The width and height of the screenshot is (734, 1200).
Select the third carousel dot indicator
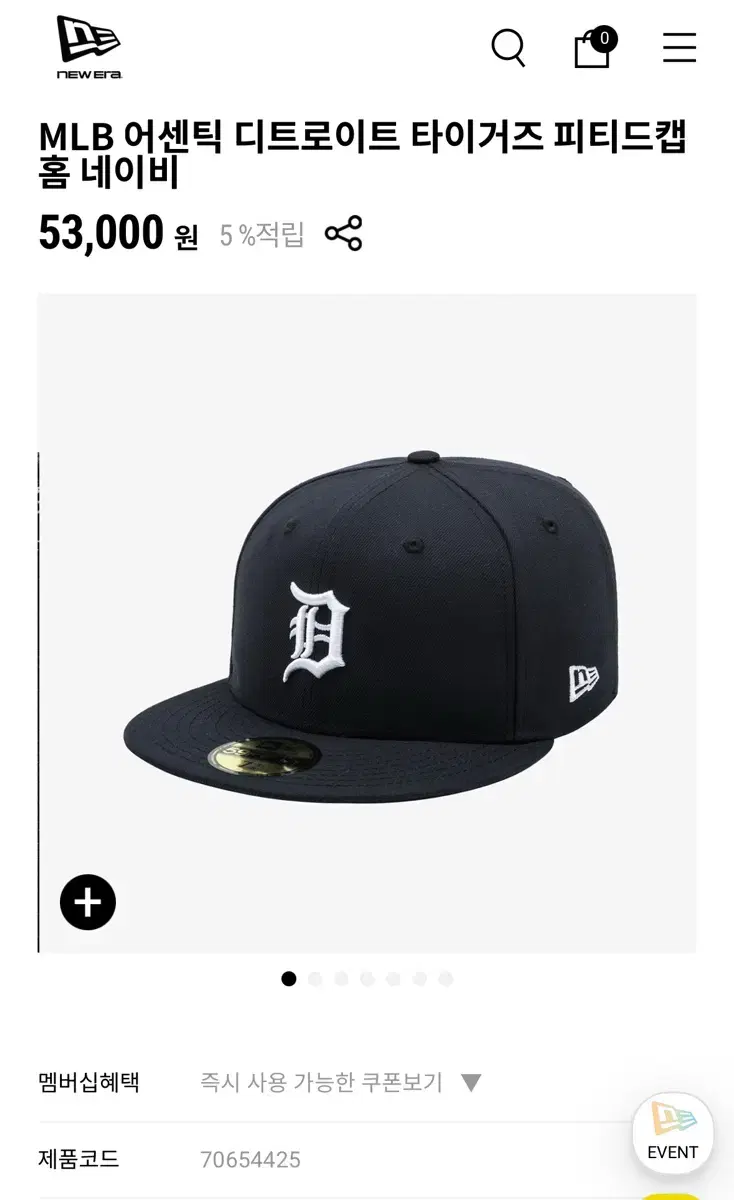(x=342, y=976)
